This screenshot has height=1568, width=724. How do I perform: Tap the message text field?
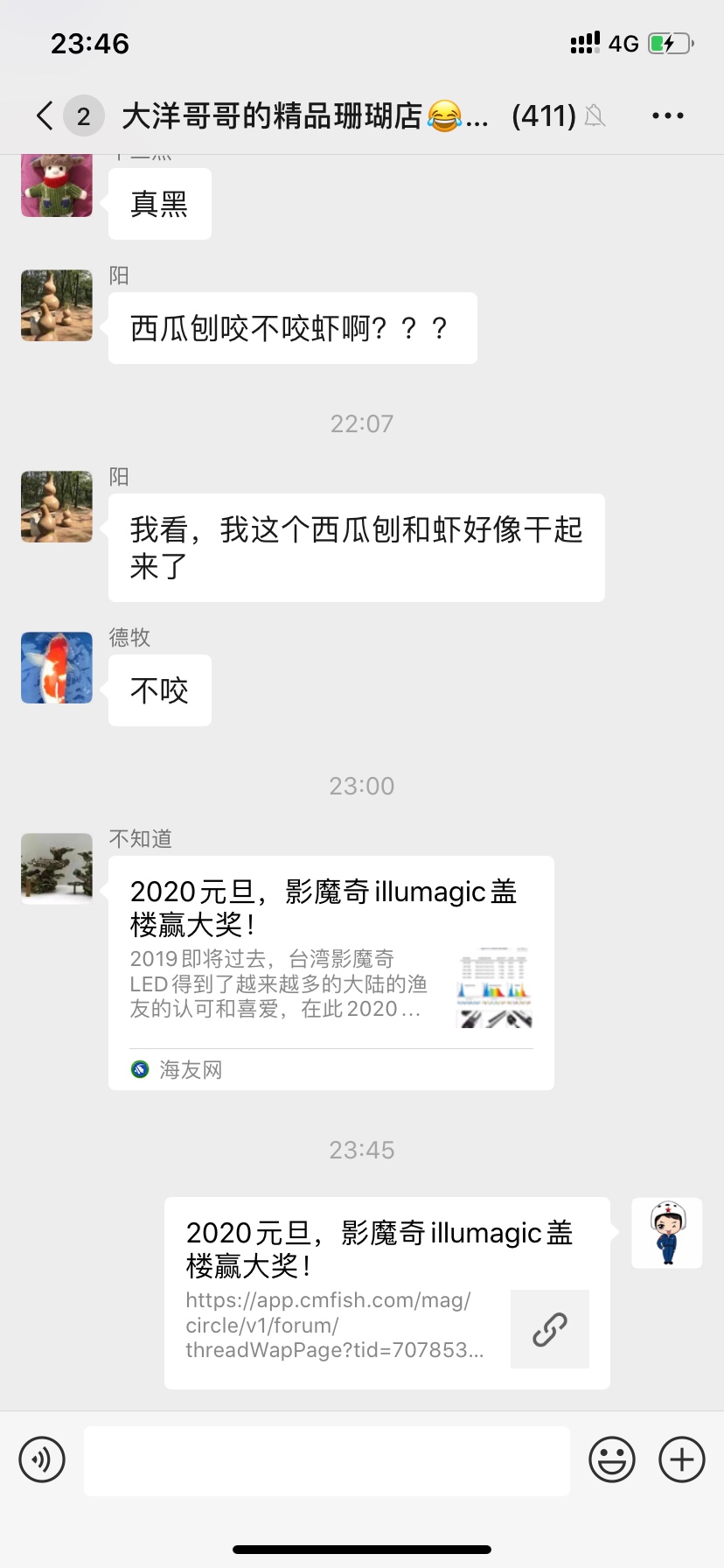326,1460
